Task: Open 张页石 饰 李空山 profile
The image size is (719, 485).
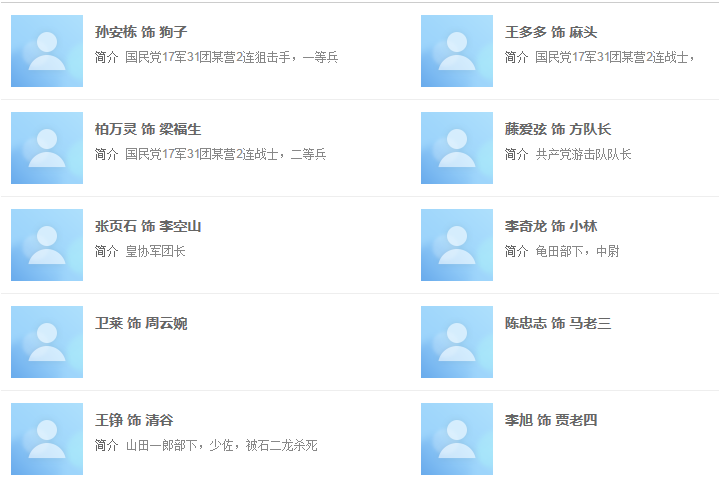Action: coord(148,227)
